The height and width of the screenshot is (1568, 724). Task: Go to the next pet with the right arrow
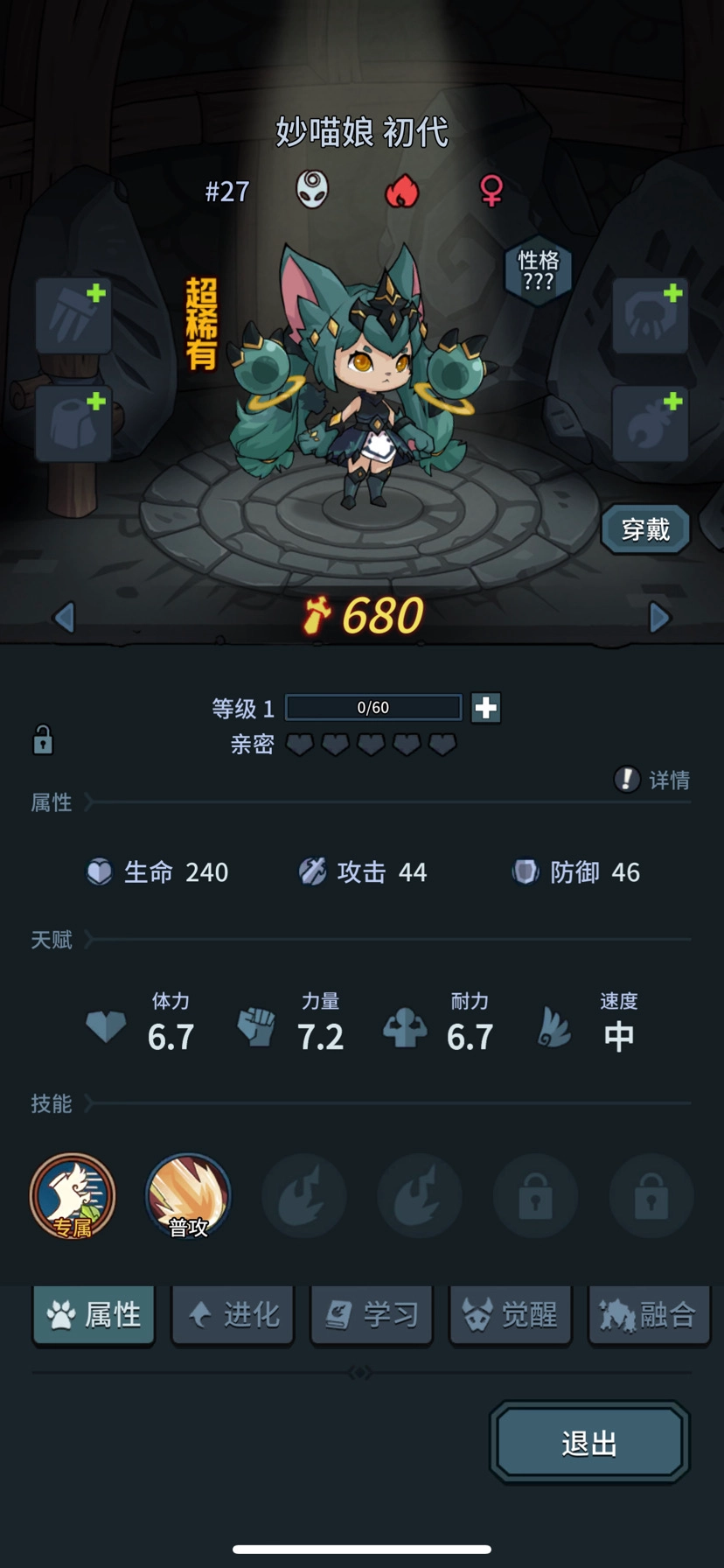659,618
